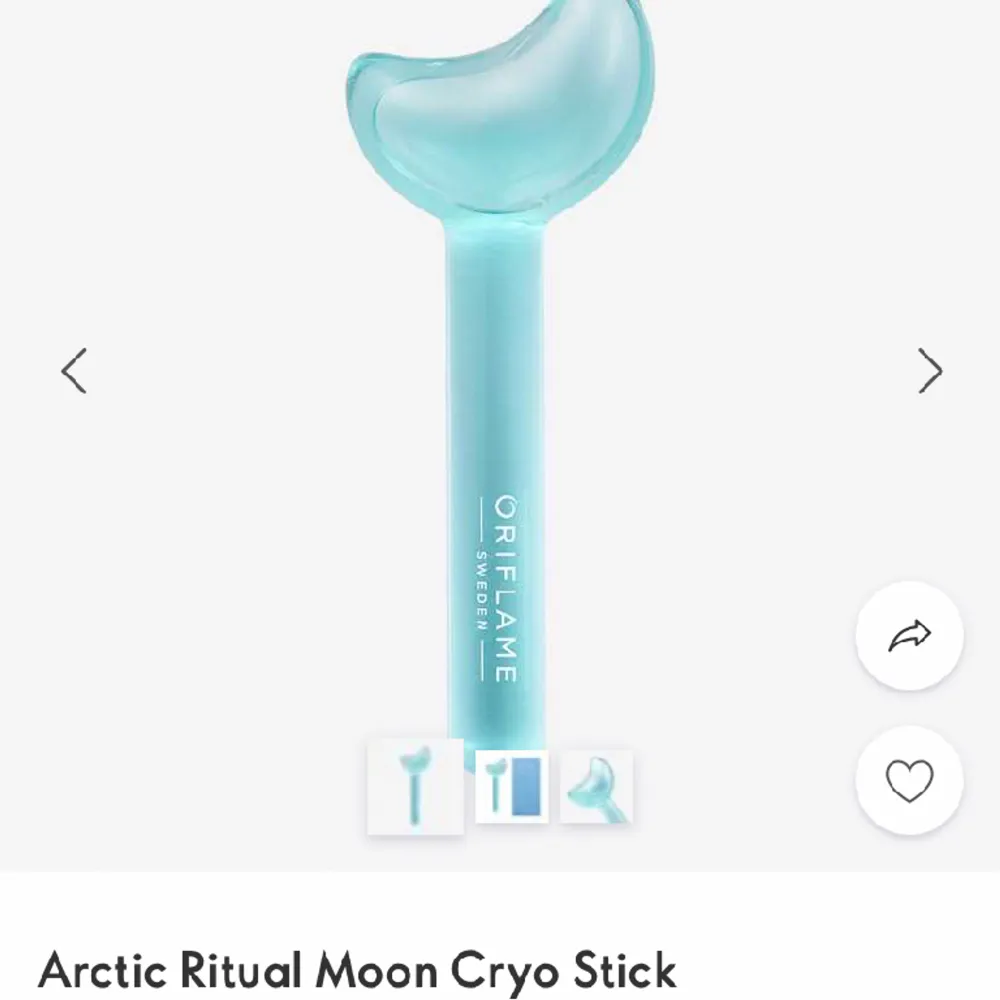
Task: View the thumbnail showing stick with blue box
Action: [512, 786]
